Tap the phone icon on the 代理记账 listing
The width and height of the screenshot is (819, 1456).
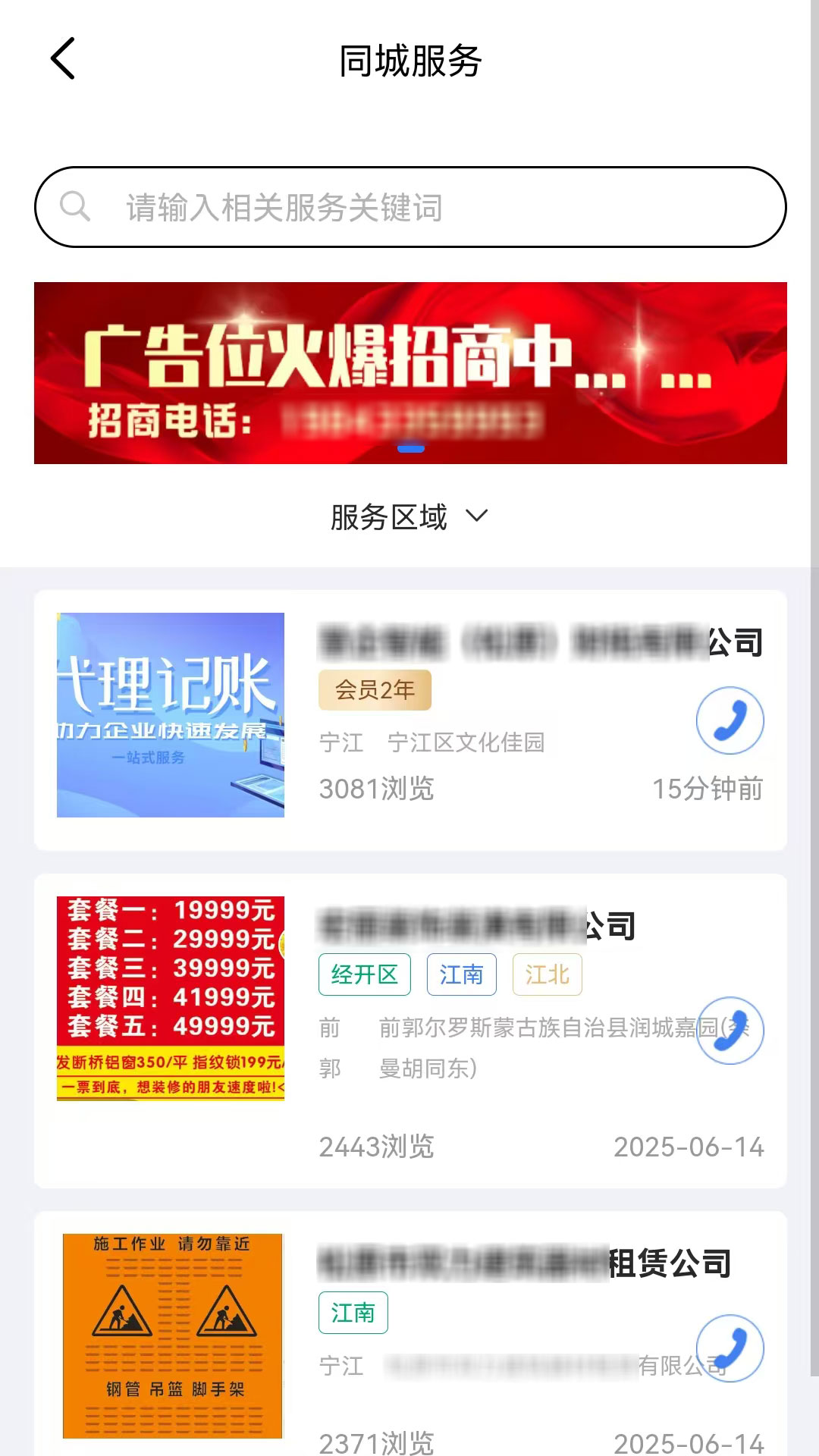click(x=730, y=721)
